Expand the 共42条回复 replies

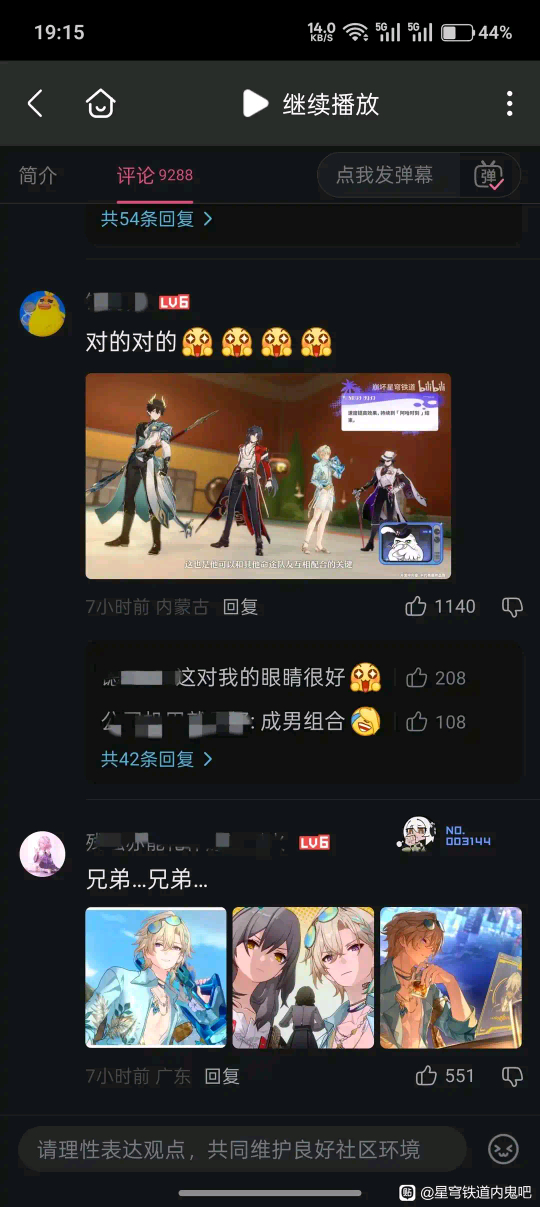(x=157, y=759)
